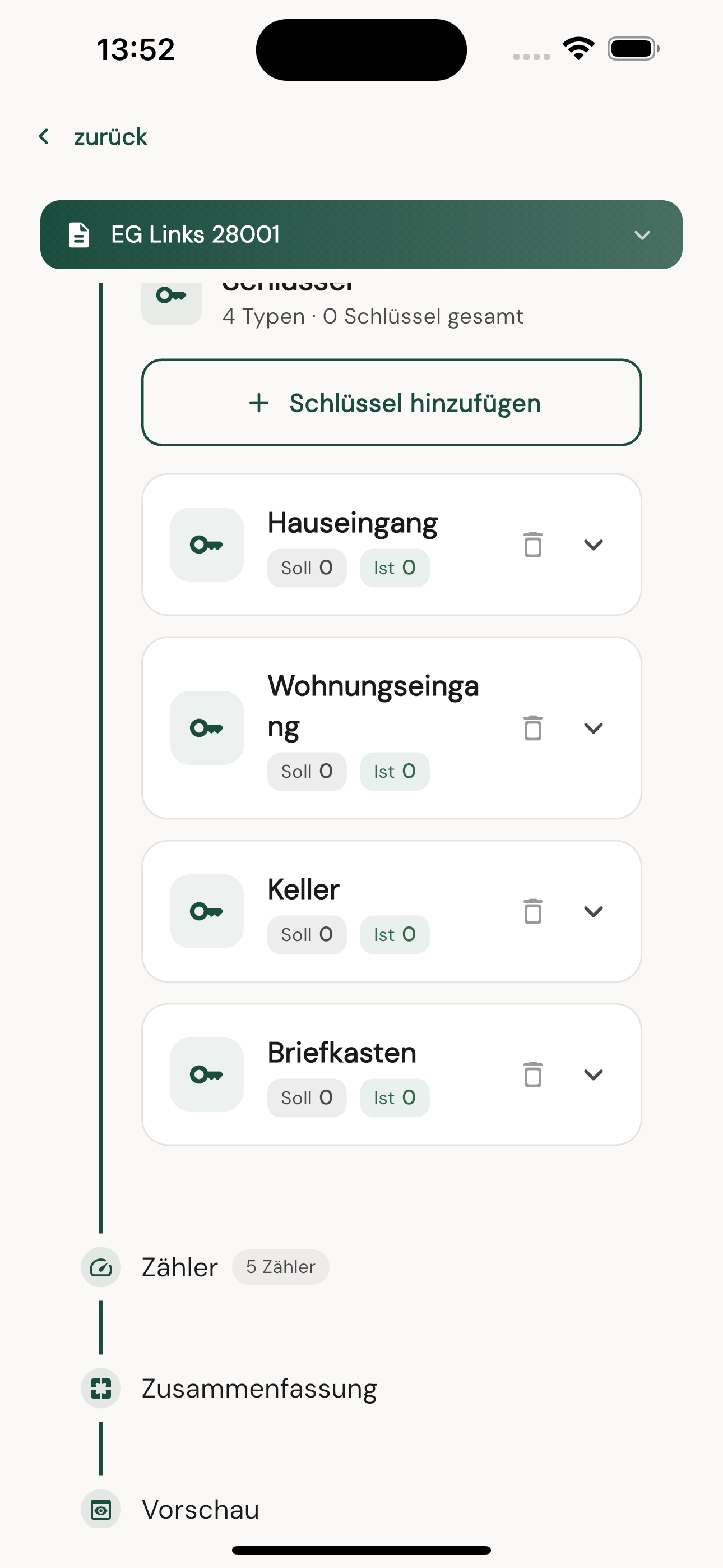Image resolution: width=723 pixels, height=1568 pixels.
Task: Delete Keller using its trash icon
Action: 532,911
